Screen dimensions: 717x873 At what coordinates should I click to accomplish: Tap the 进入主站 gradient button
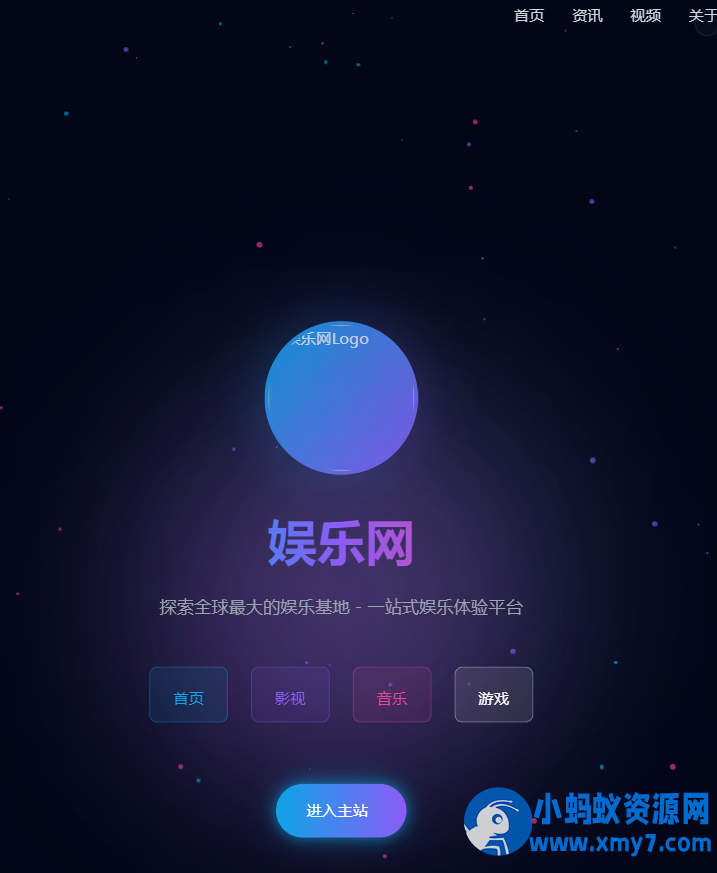pyautogui.click(x=341, y=810)
